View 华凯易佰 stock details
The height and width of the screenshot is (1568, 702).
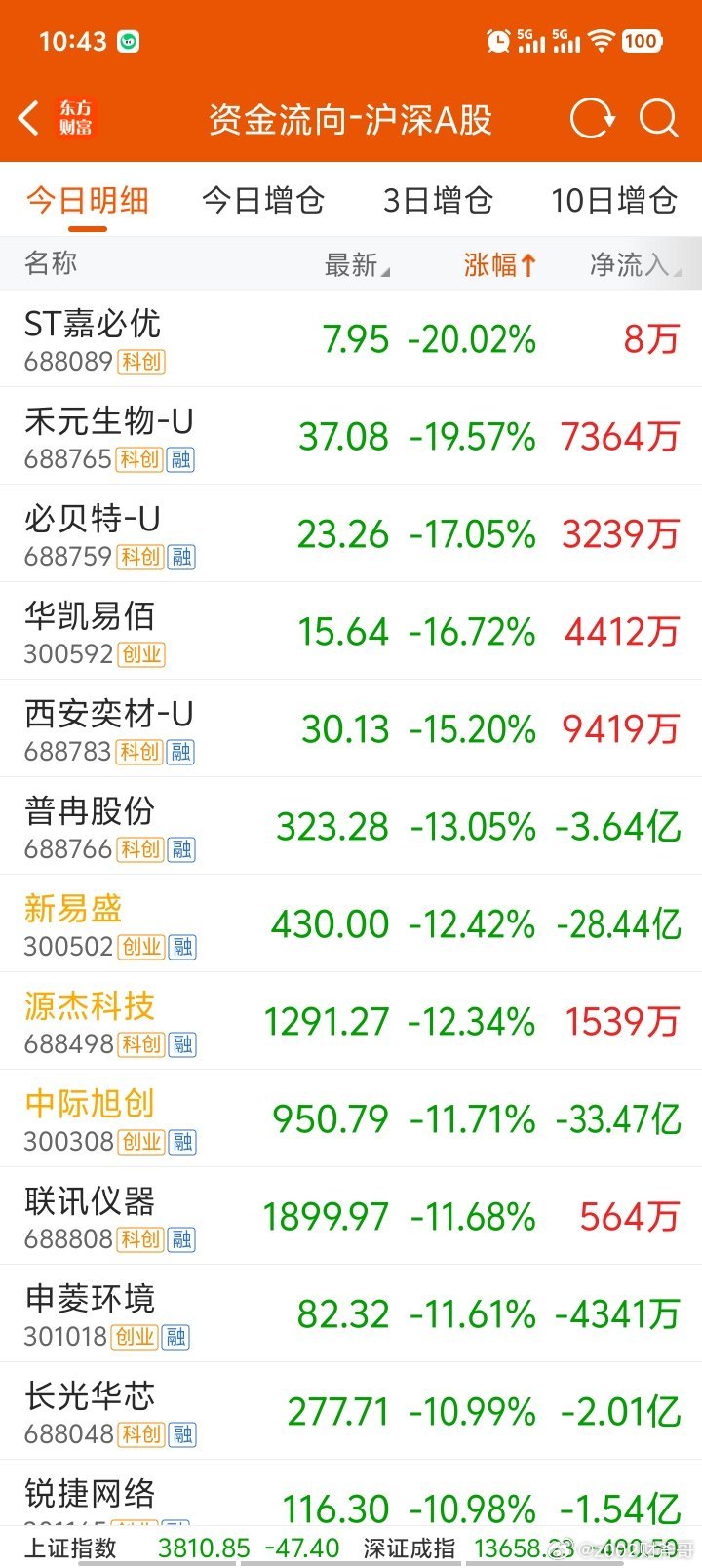(x=351, y=631)
